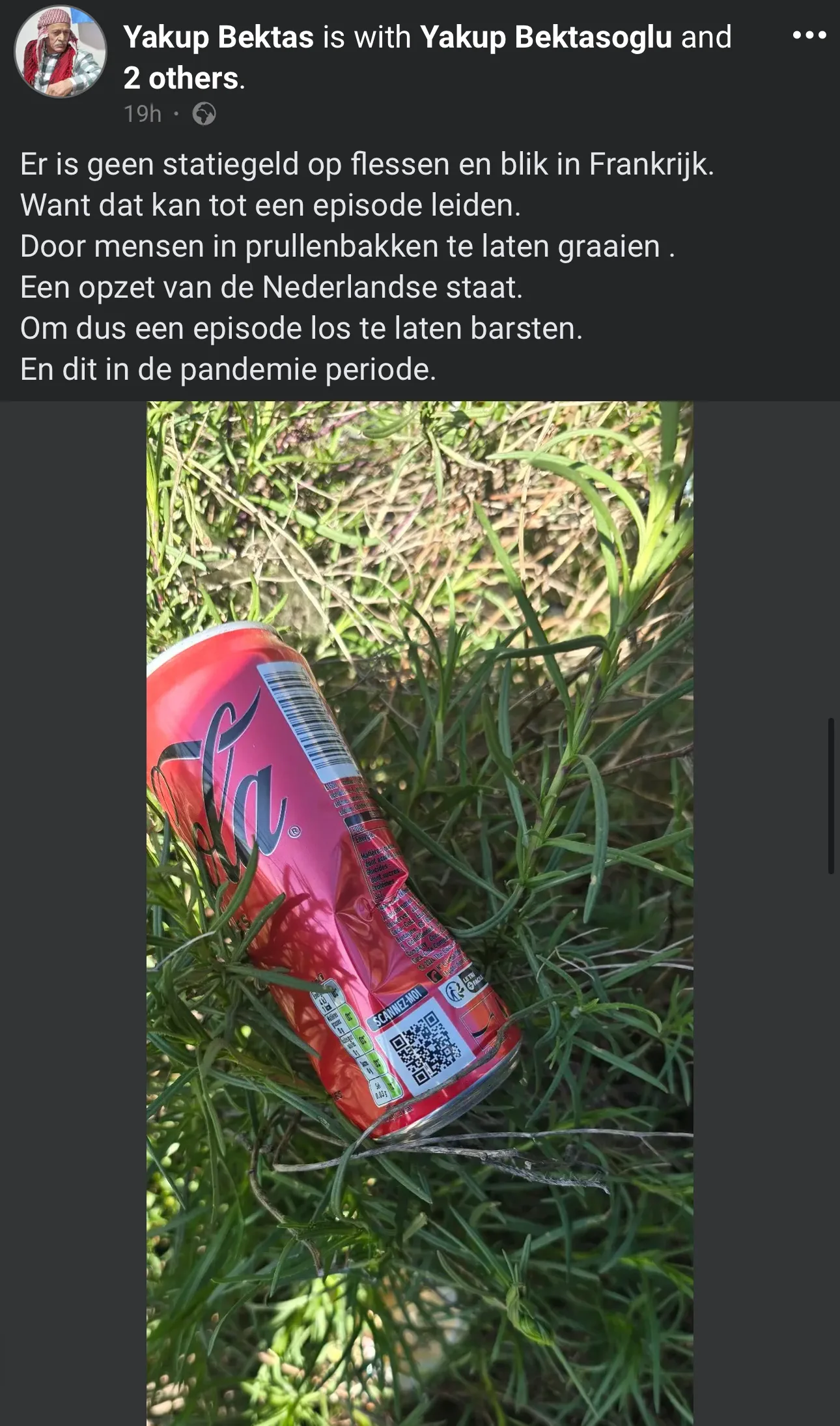Open Yakup Bektas's profile picture
The image size is (840, 1426).
point(61,51)
